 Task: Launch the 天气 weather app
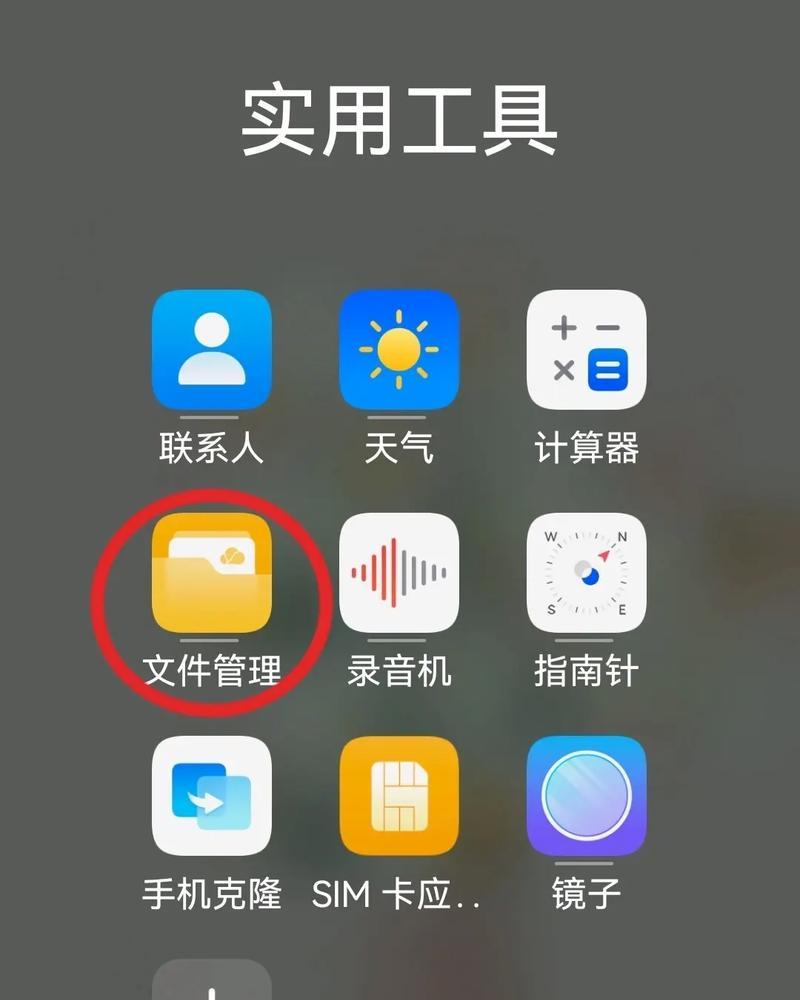(x=399, y=350)
